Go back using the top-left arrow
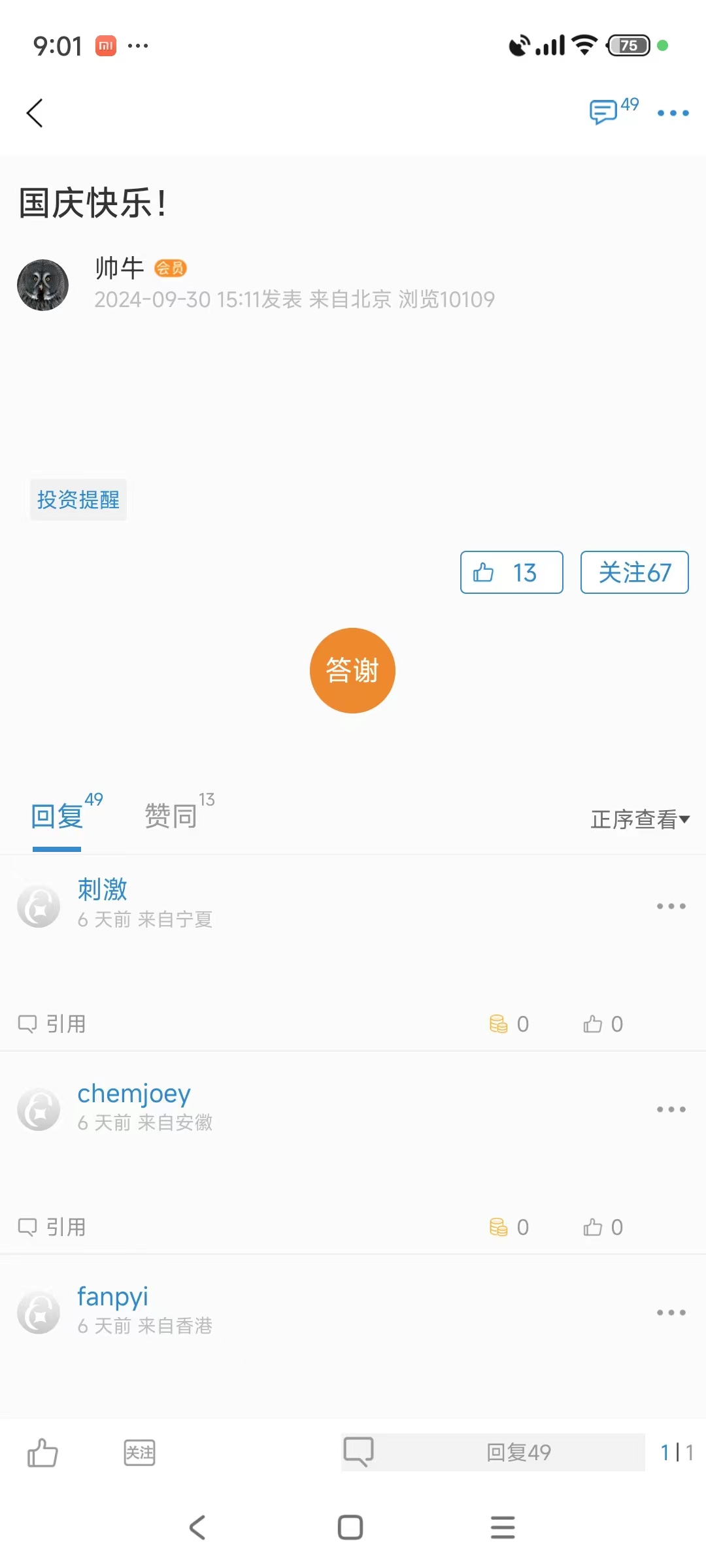The height and width of the screenshot is (1568, 706). pos(35,113)
